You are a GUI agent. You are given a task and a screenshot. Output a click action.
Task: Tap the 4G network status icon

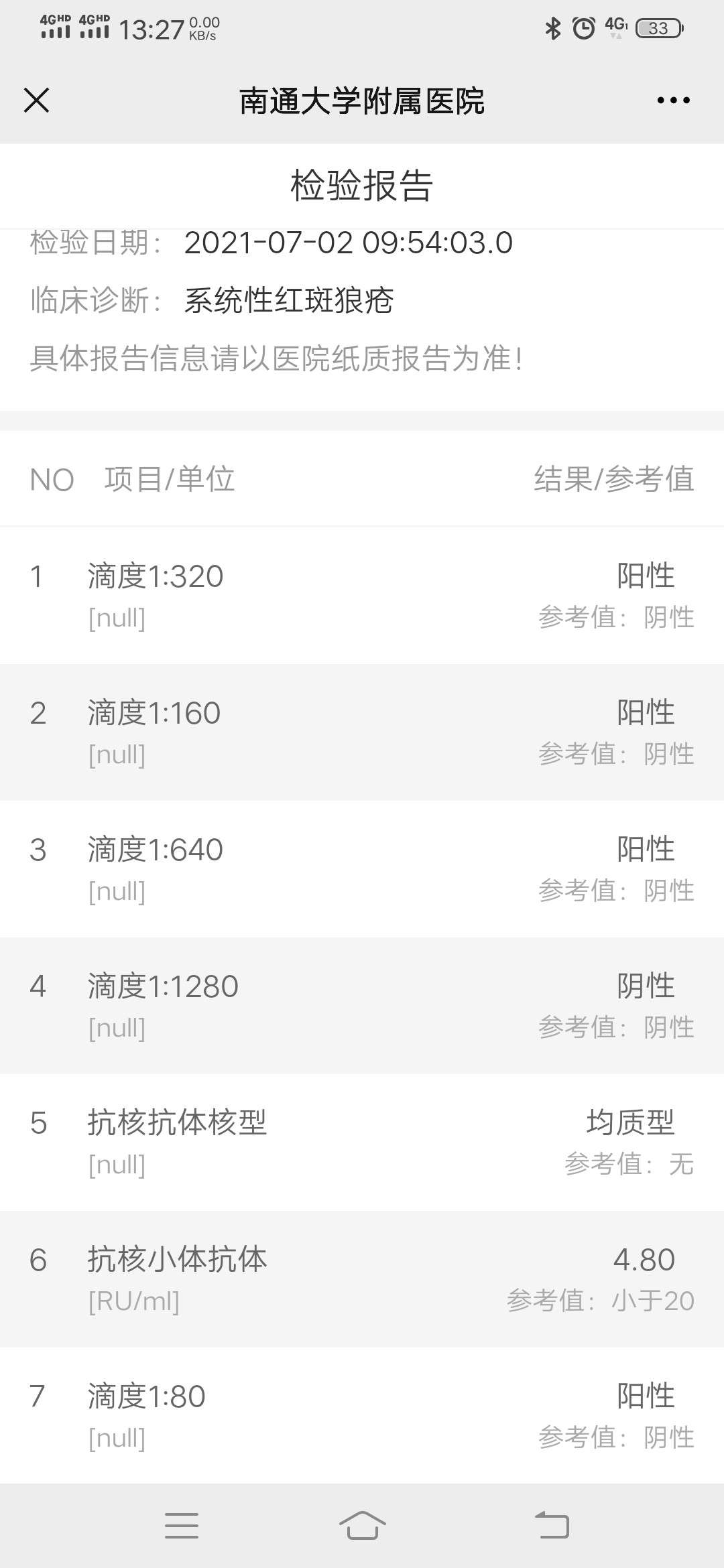[x=613, y=25]
